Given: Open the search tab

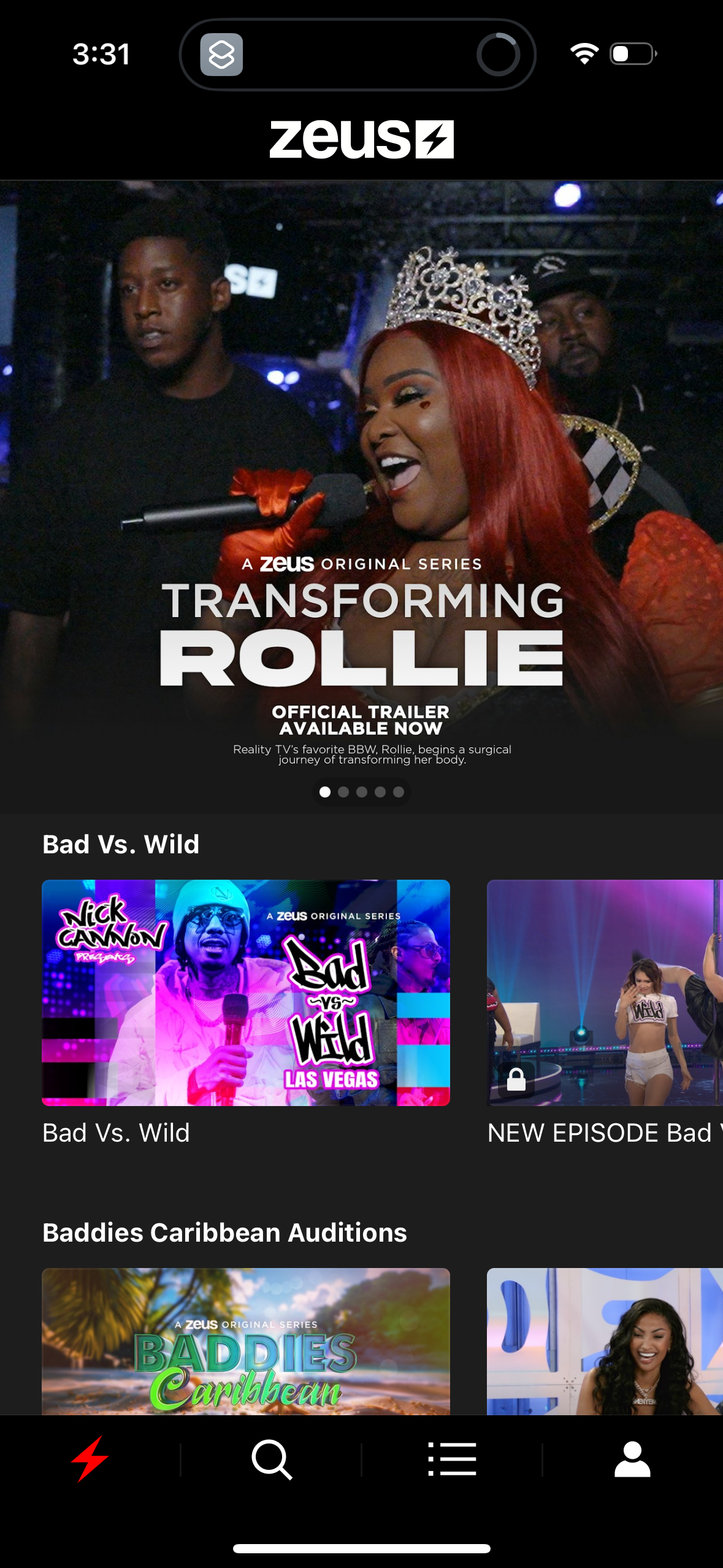Looking at the screenshot, I should pyautogui.click(x=271, y=1459).
